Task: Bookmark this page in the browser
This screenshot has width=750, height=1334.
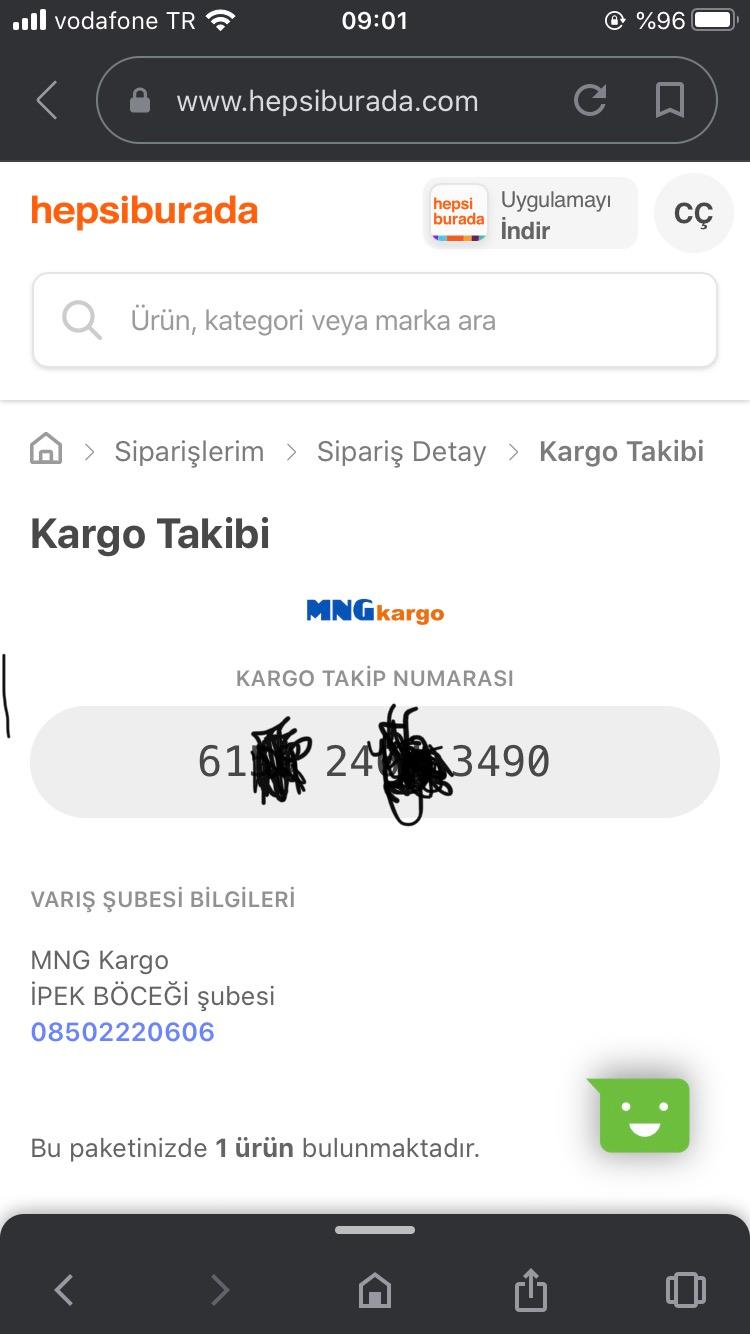Action: tap(669, 100)
